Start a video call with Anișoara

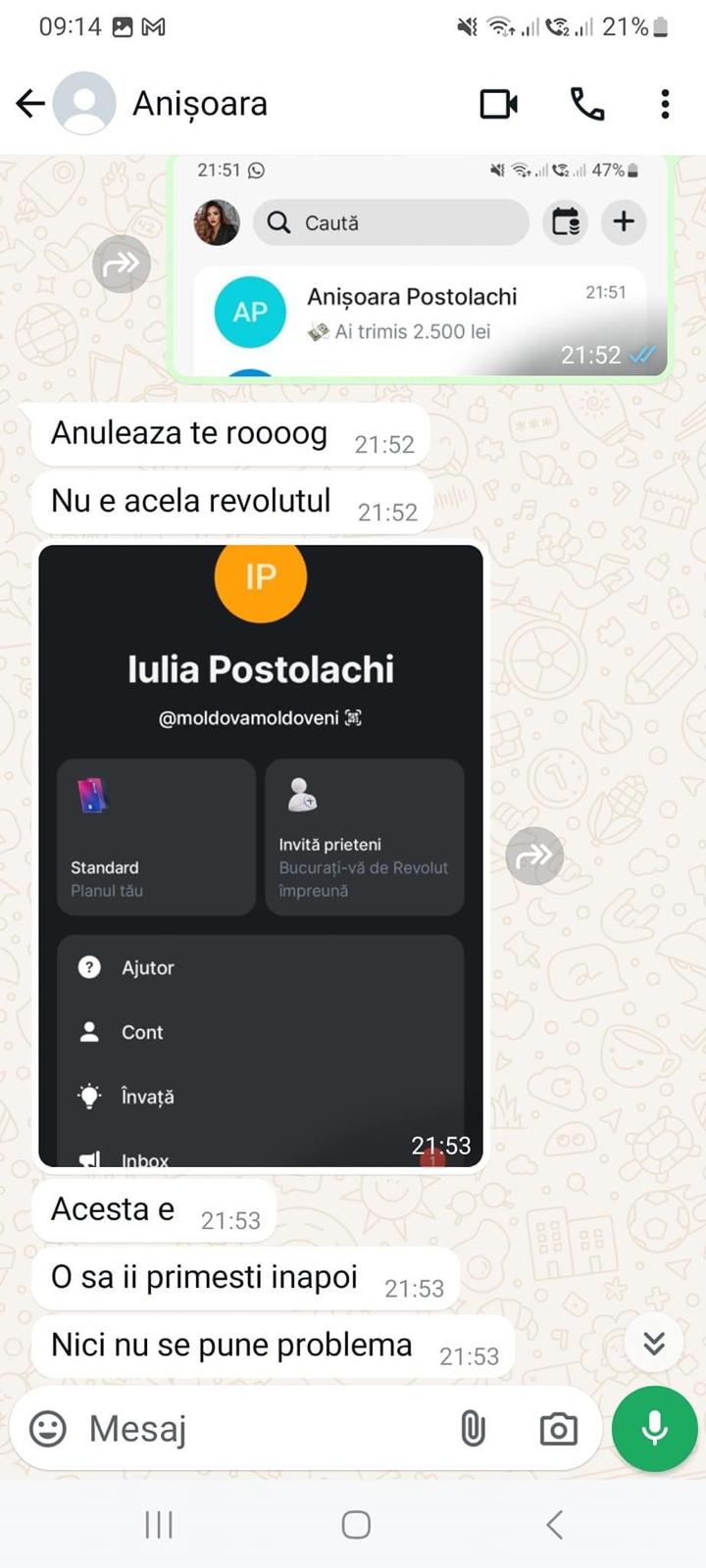(498, 104)
